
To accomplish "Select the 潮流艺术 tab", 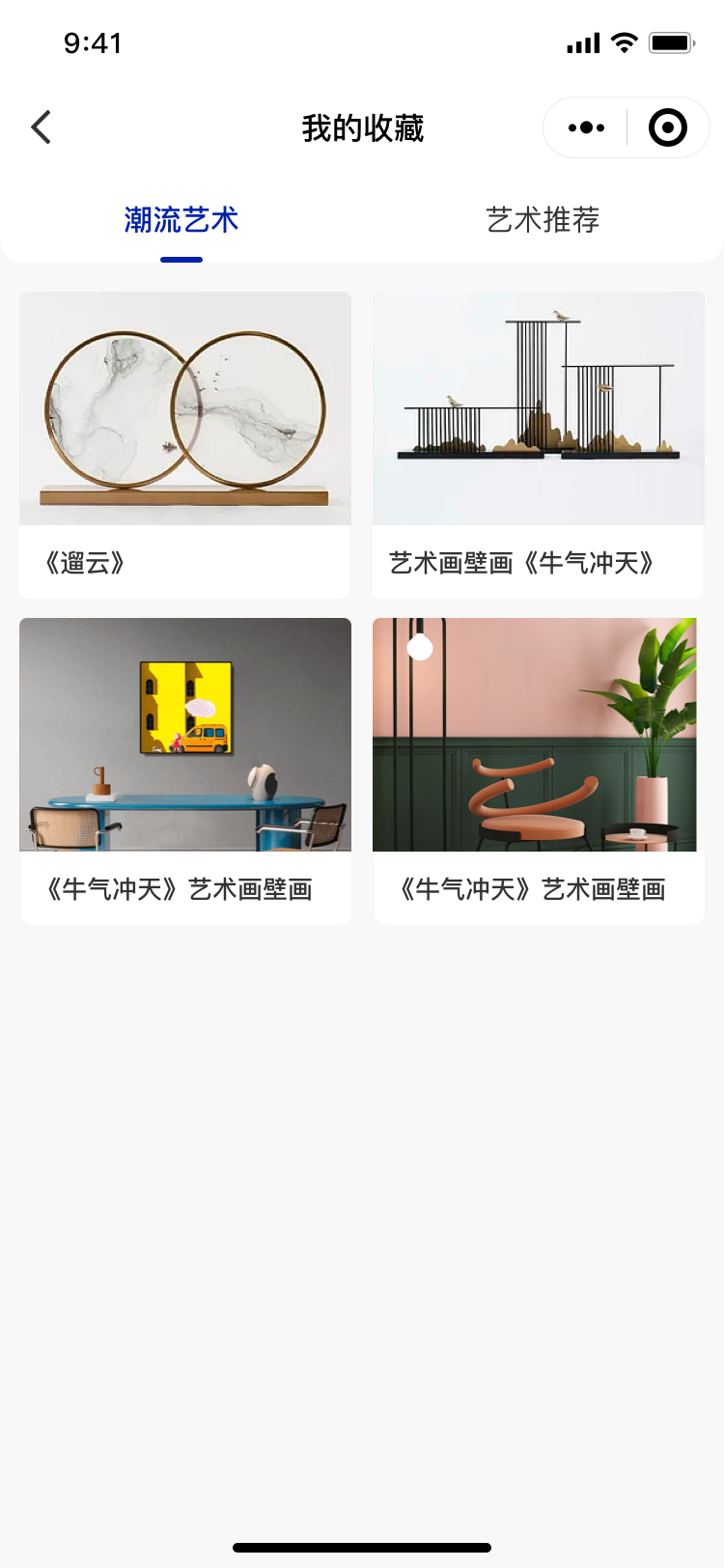I will (x=181, y=220).
